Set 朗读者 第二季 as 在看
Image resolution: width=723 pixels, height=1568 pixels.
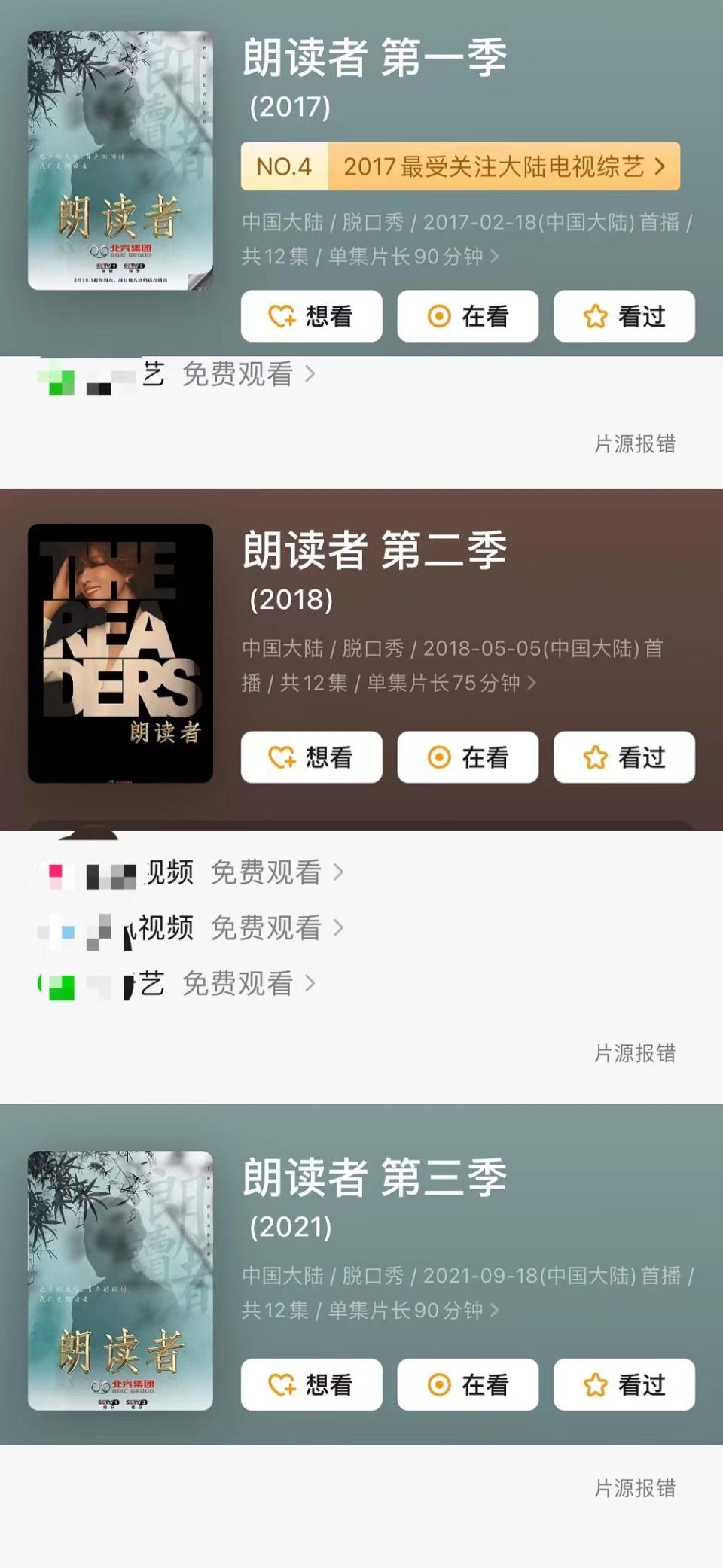click(x=468, y=757)
